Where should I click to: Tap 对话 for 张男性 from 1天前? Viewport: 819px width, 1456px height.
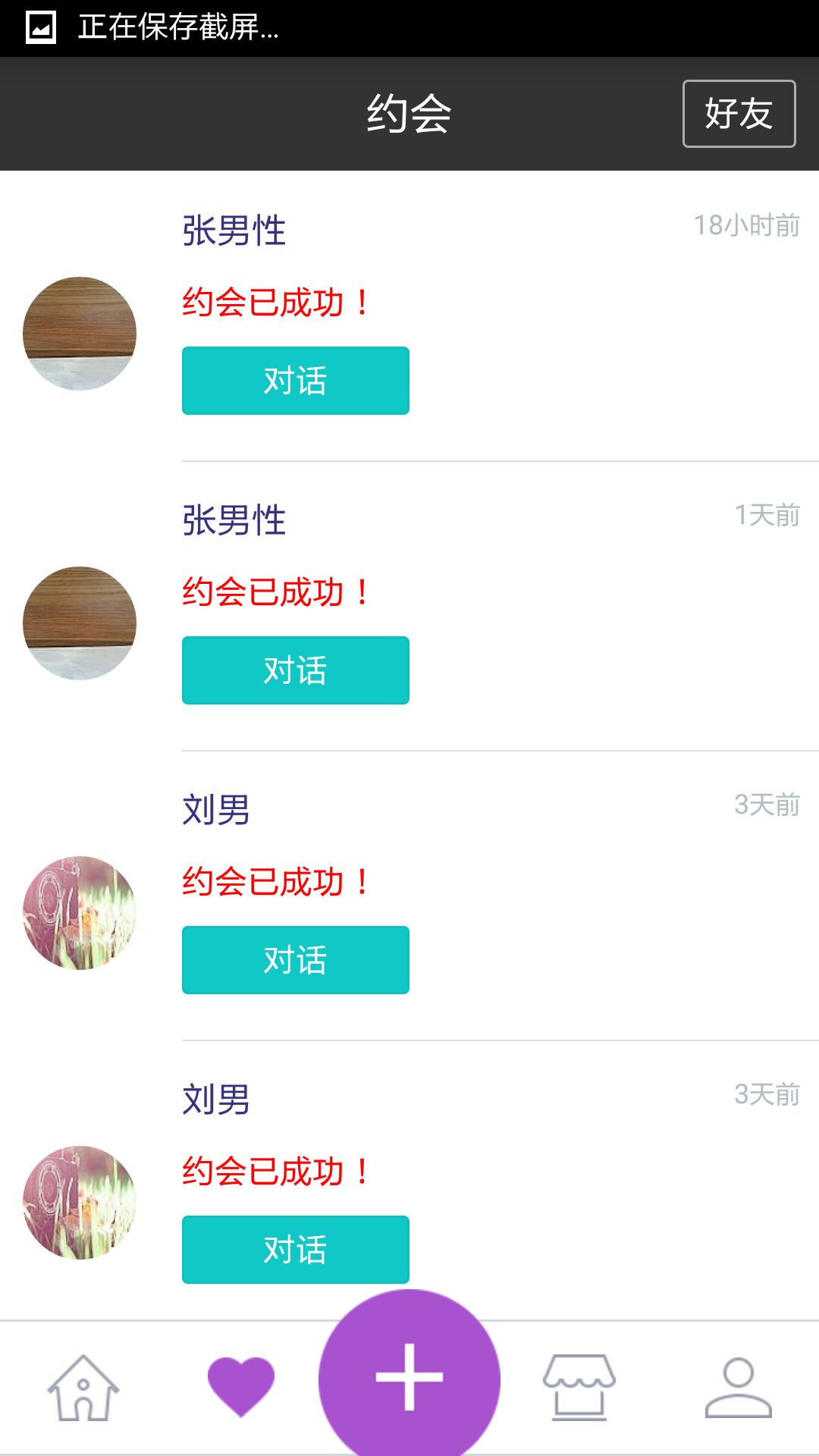coord(296,670)
